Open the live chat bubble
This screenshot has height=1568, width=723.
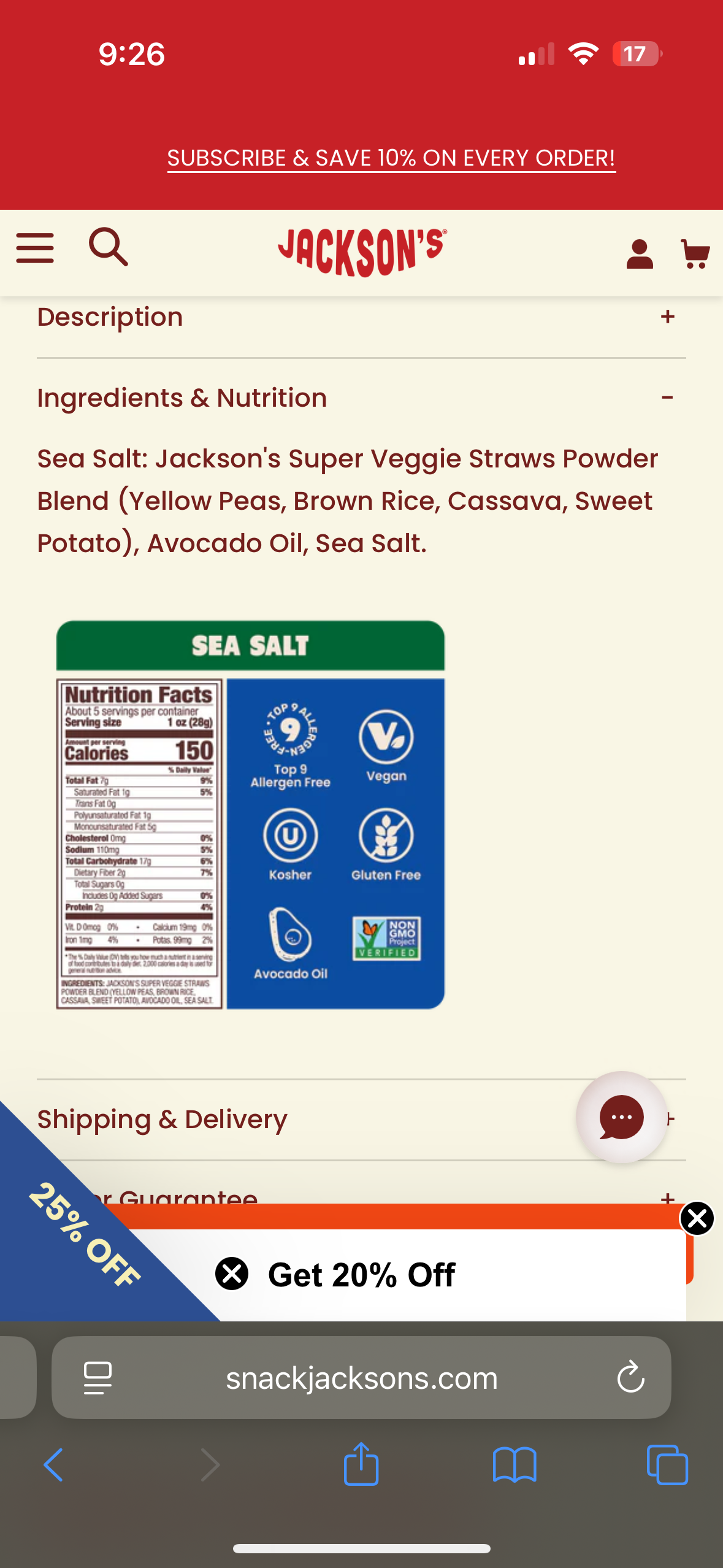621,1117
